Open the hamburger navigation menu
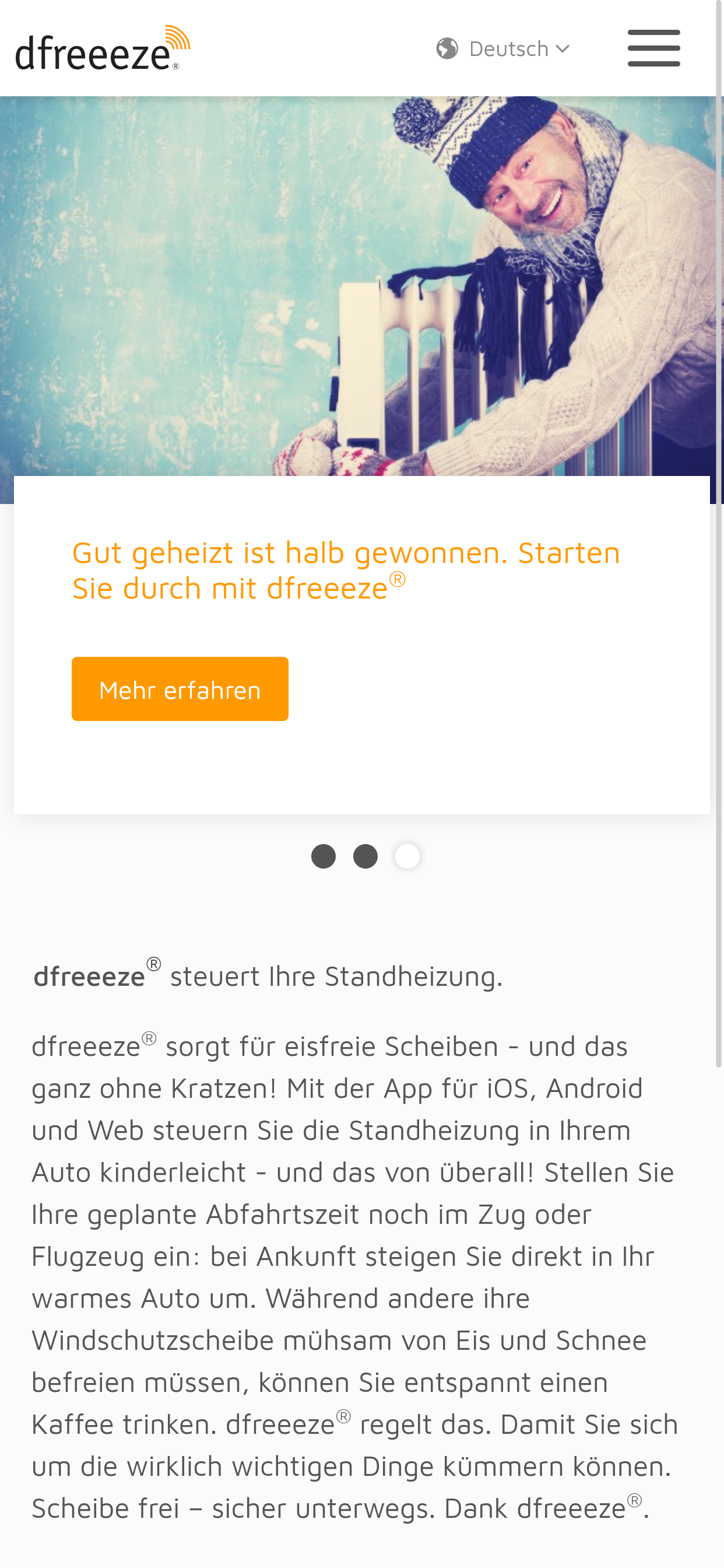 [x=653, y=48]
